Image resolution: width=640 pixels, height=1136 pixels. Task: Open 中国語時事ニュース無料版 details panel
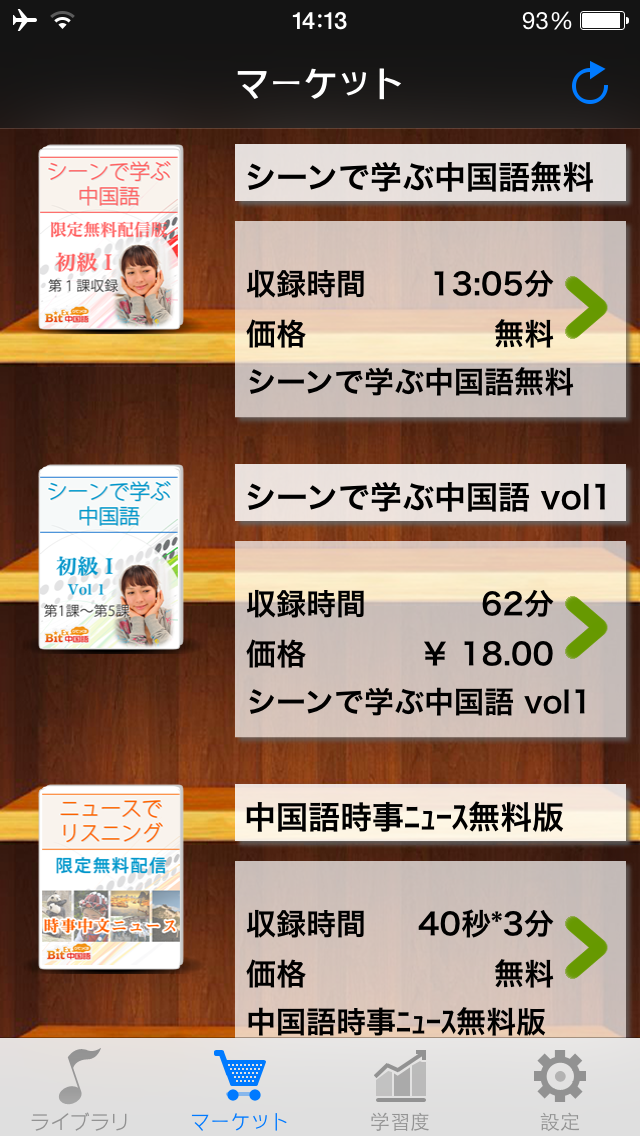430,948
